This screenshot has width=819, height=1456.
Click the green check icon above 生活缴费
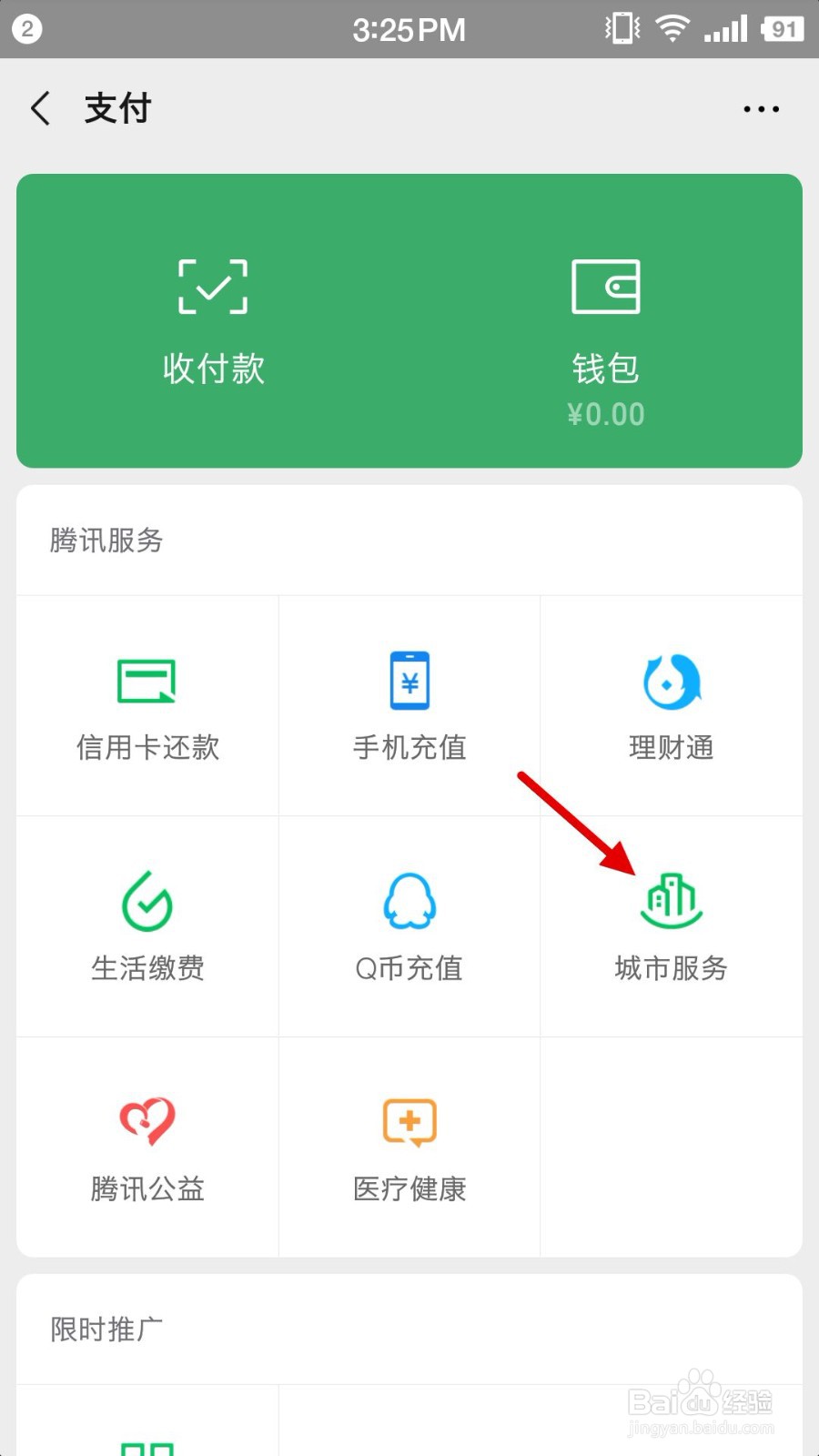(147, 903)
